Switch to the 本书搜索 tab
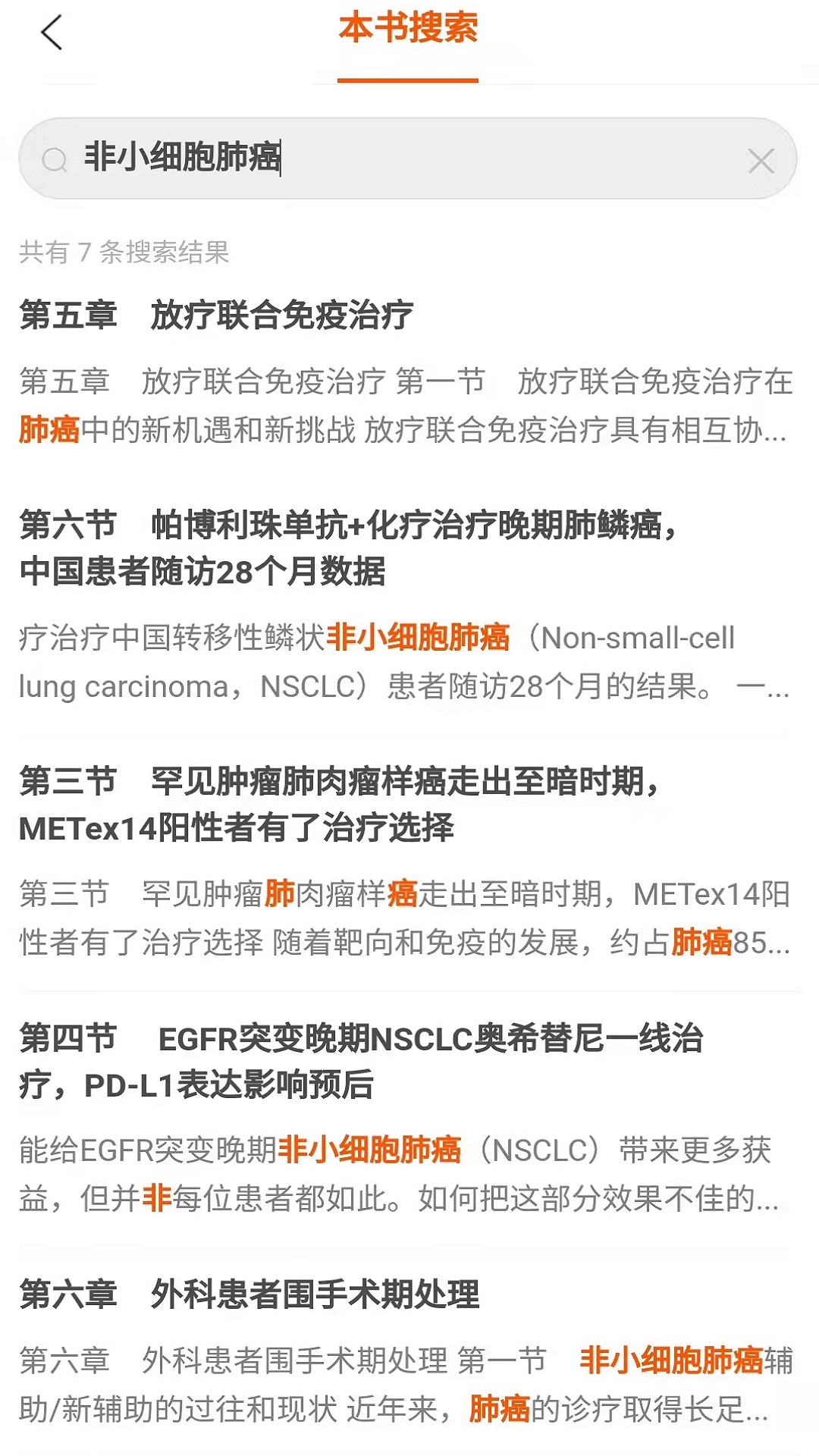 409,32
